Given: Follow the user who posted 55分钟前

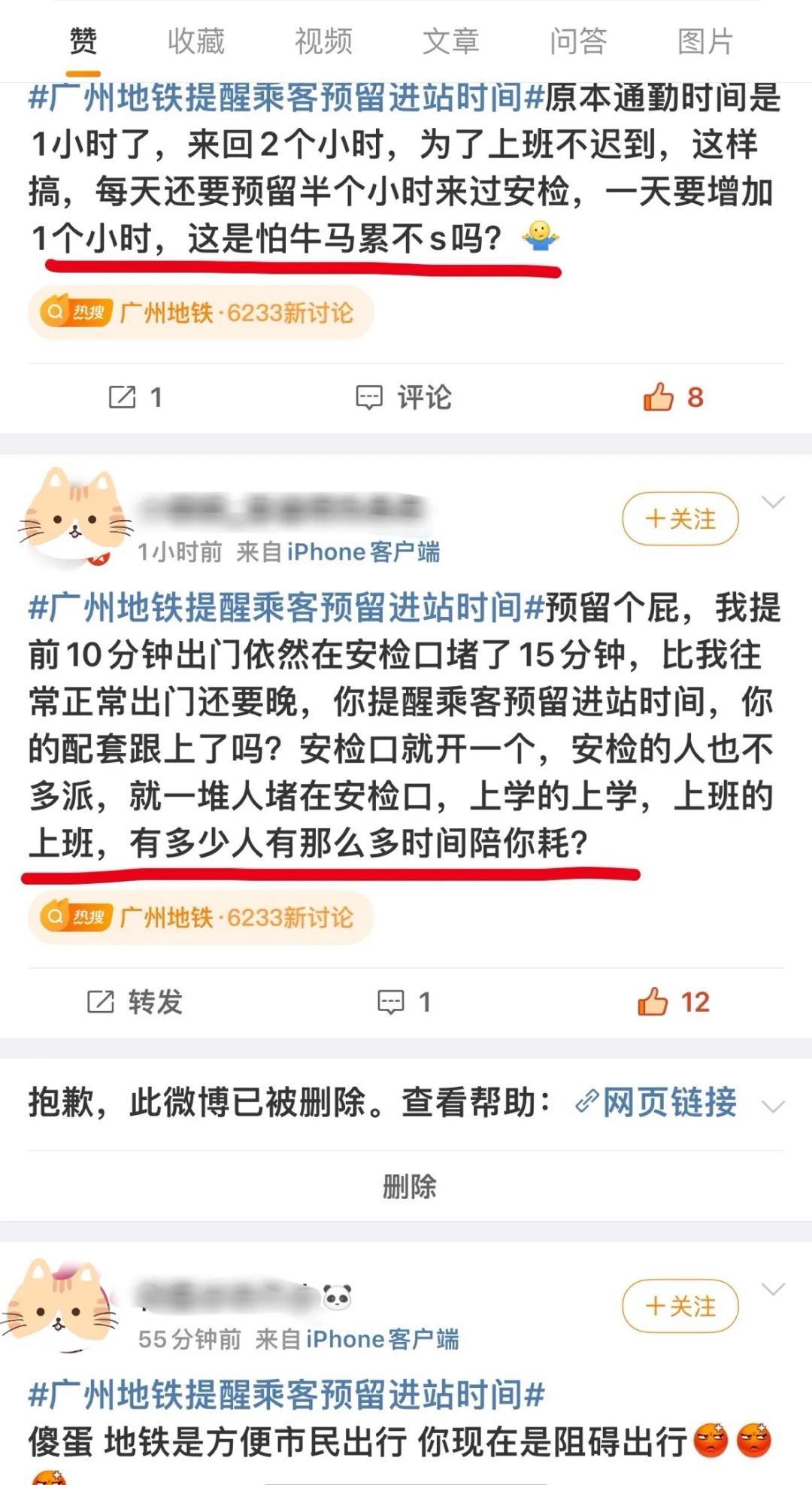Looking at the screenshot, I should (x=680, y=1307).
